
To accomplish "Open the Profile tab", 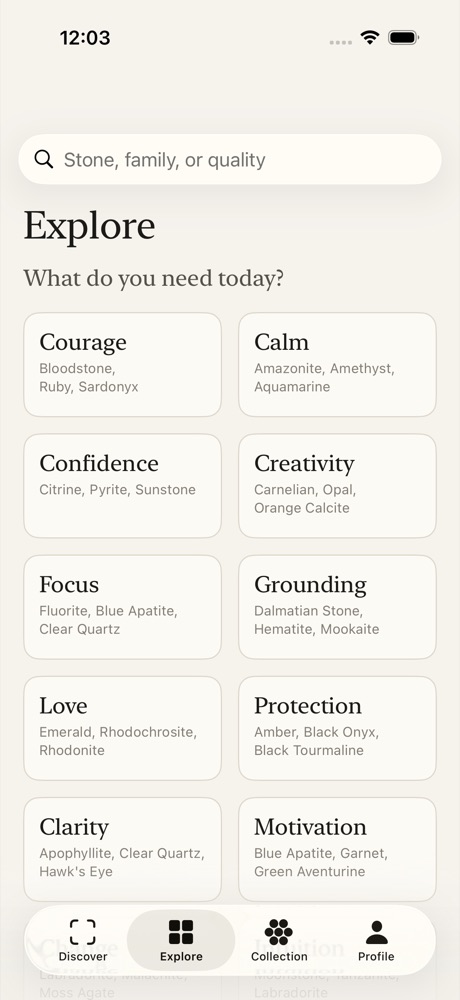I will pyautogui.click(x=376, y=940).
